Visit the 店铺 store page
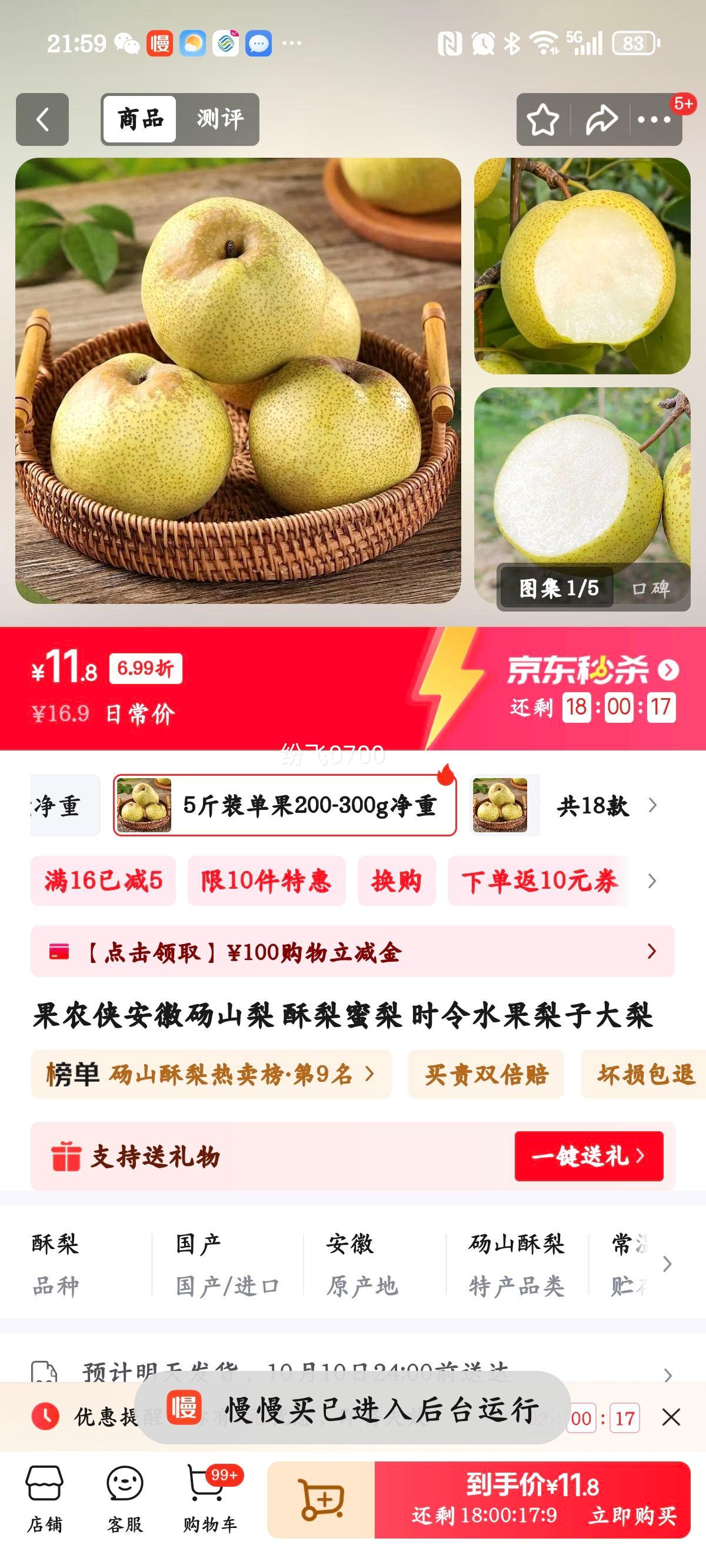The image size is (706, 1568). pos(45,1498)
